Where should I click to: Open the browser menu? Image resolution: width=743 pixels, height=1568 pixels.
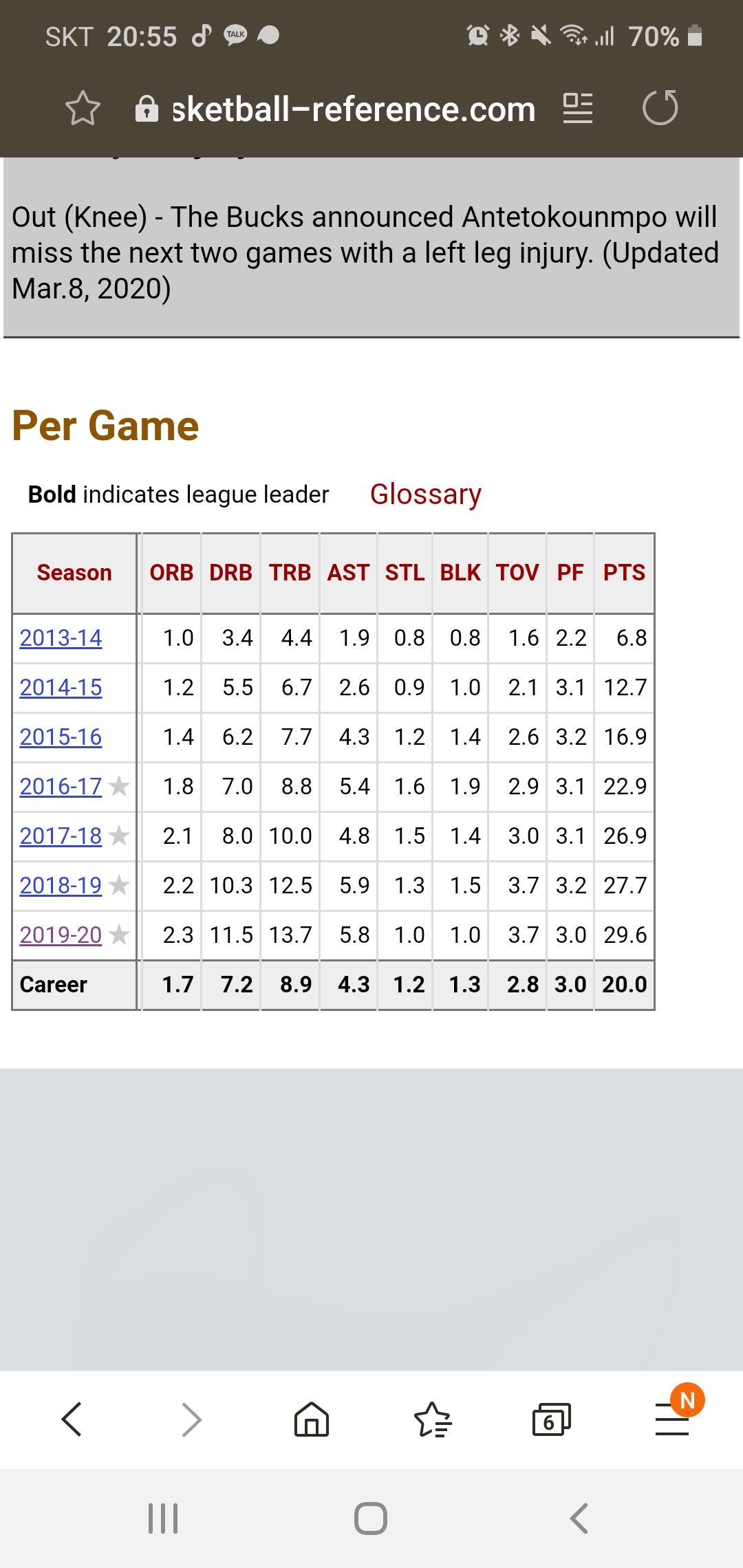(672, 1419)
